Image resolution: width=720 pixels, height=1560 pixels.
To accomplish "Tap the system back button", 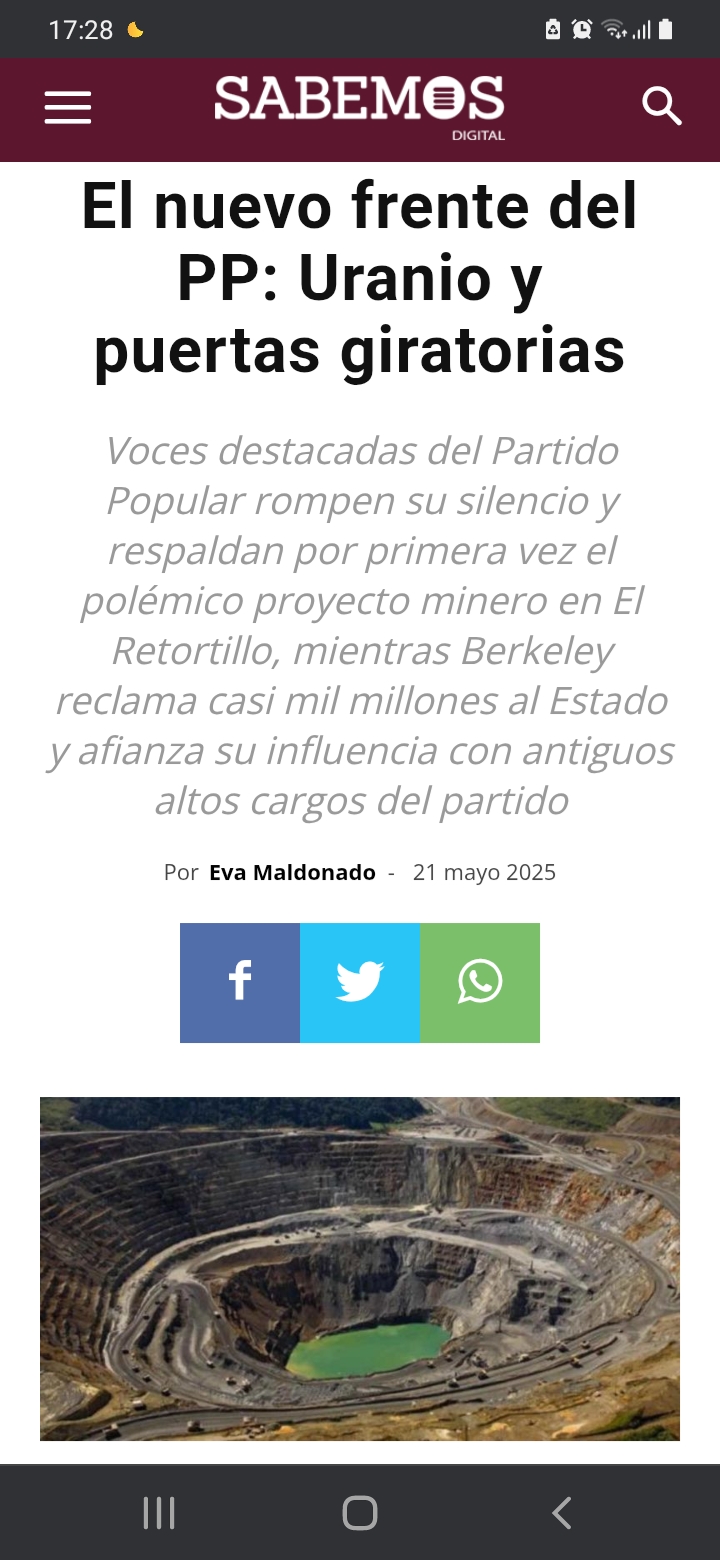I will [x=562, y=1513].
